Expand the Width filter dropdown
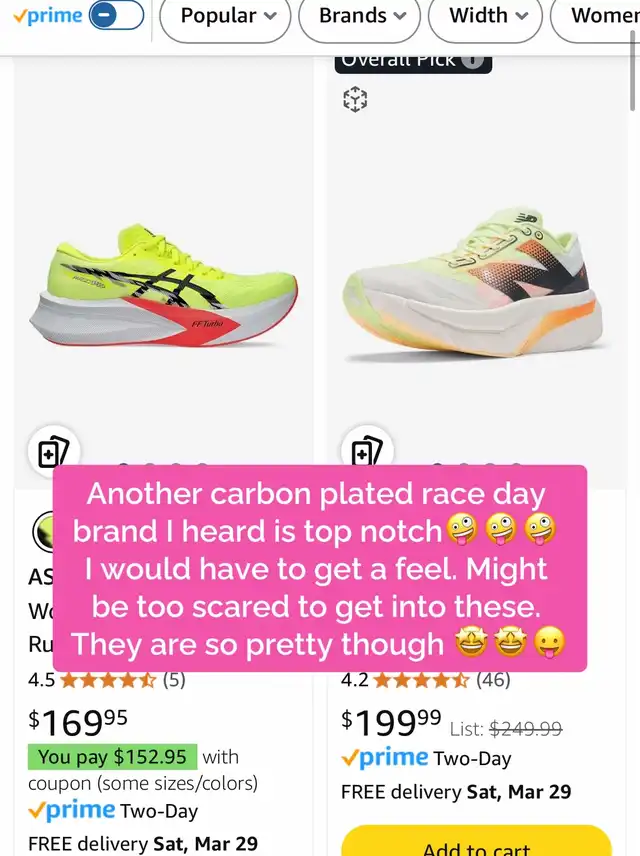This screenshot has height=856, width=640. pos(487,16)
